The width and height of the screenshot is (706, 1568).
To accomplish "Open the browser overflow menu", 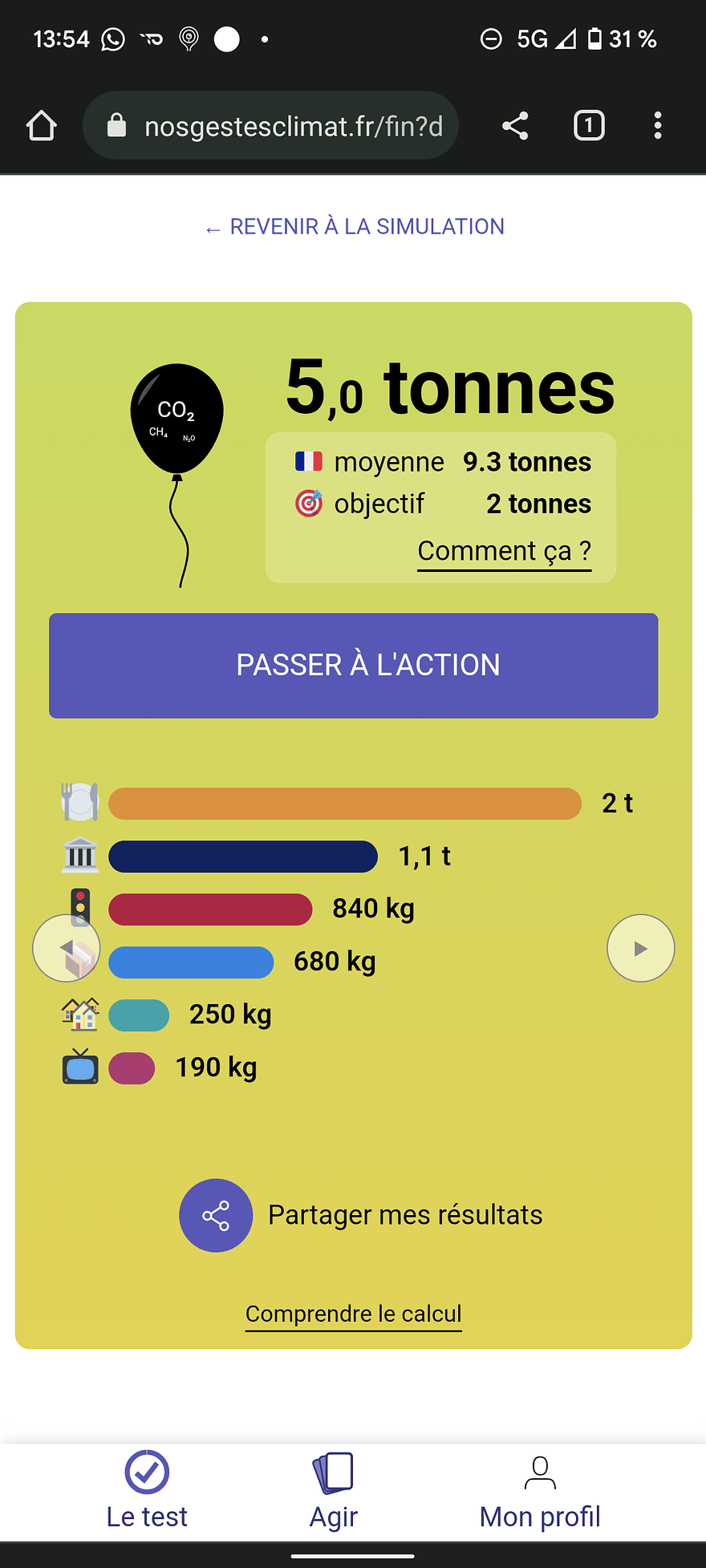I will tap(658, 126).
